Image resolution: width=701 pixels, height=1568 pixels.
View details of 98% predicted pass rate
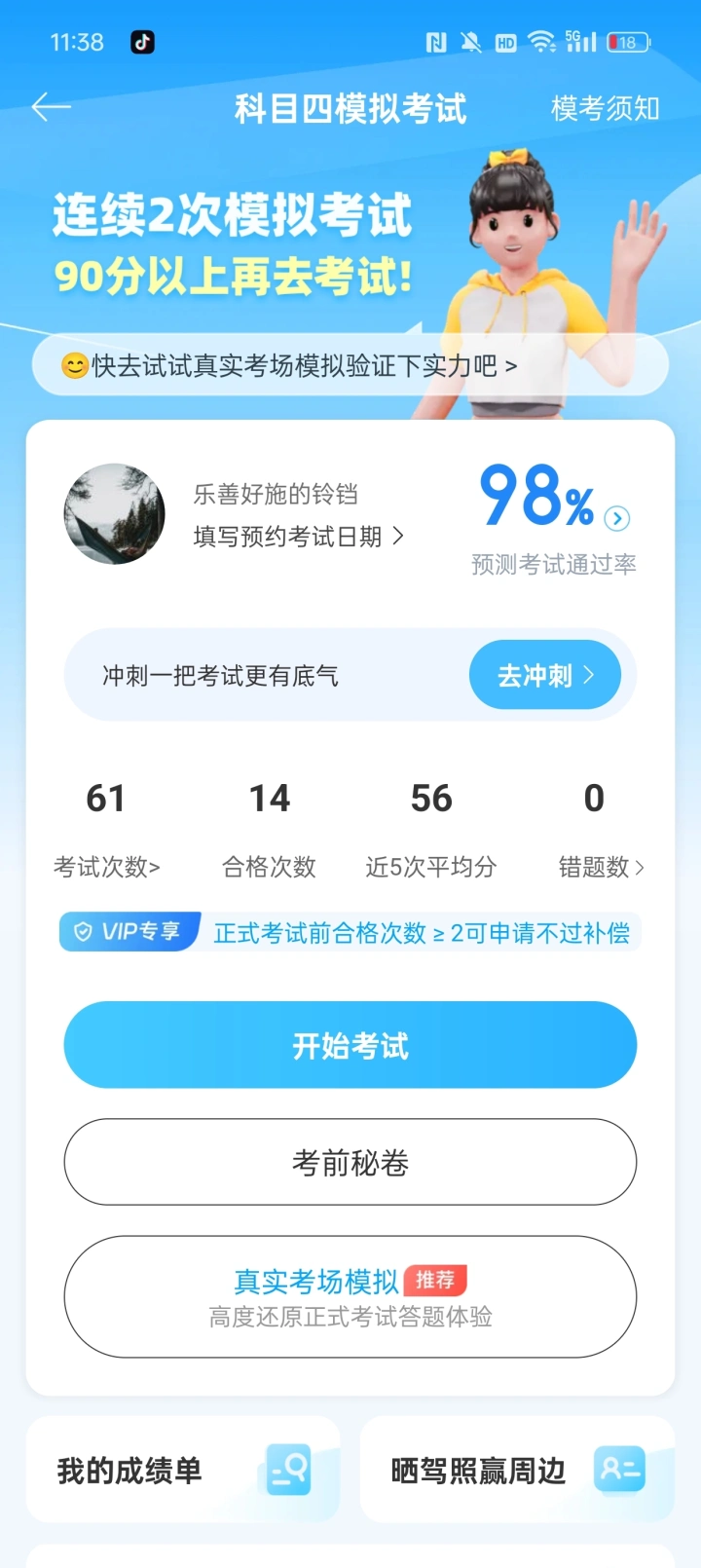click(616, 518)
